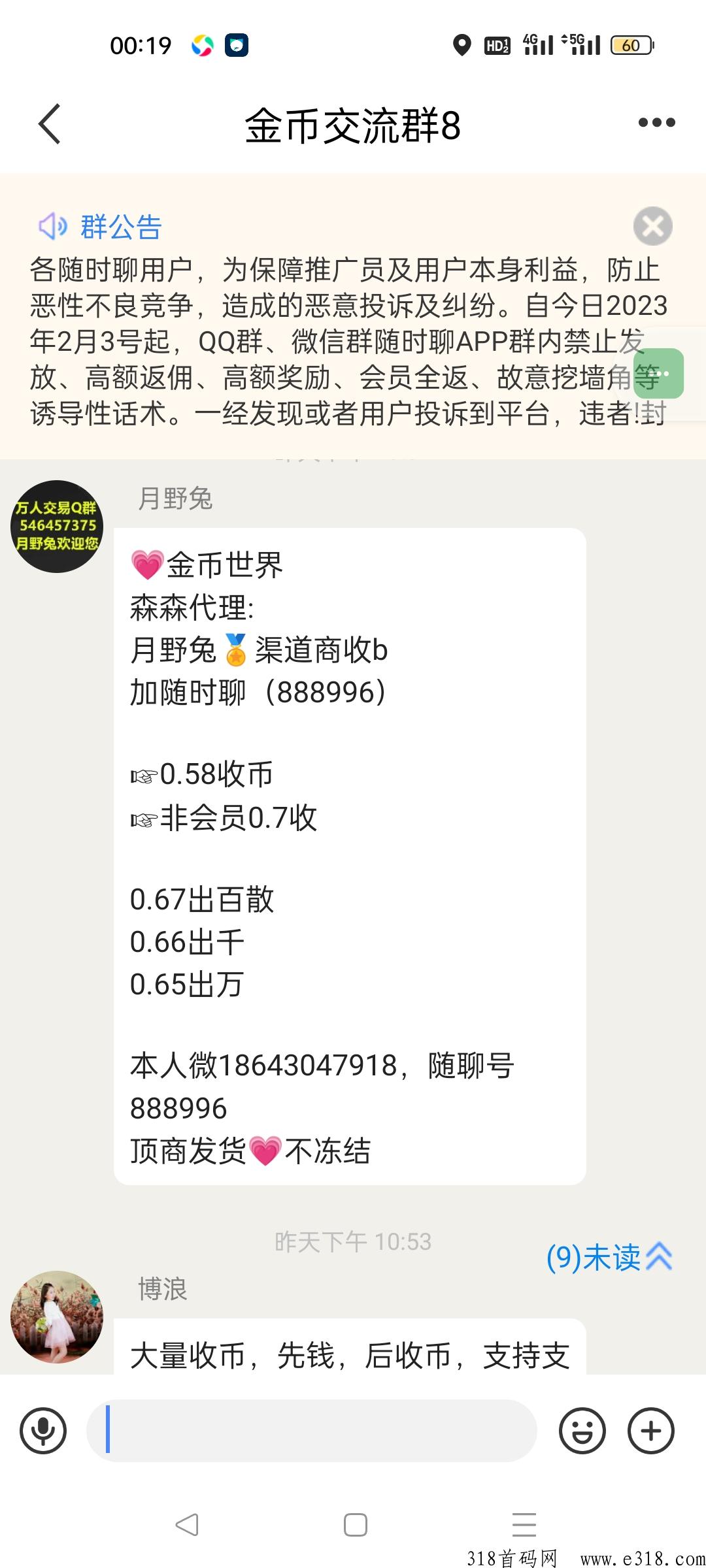Screen dimensions: 706x1568
Task: Tap the back arrow to leave chat
Action: pyautogui.click(x=49, y=123)
